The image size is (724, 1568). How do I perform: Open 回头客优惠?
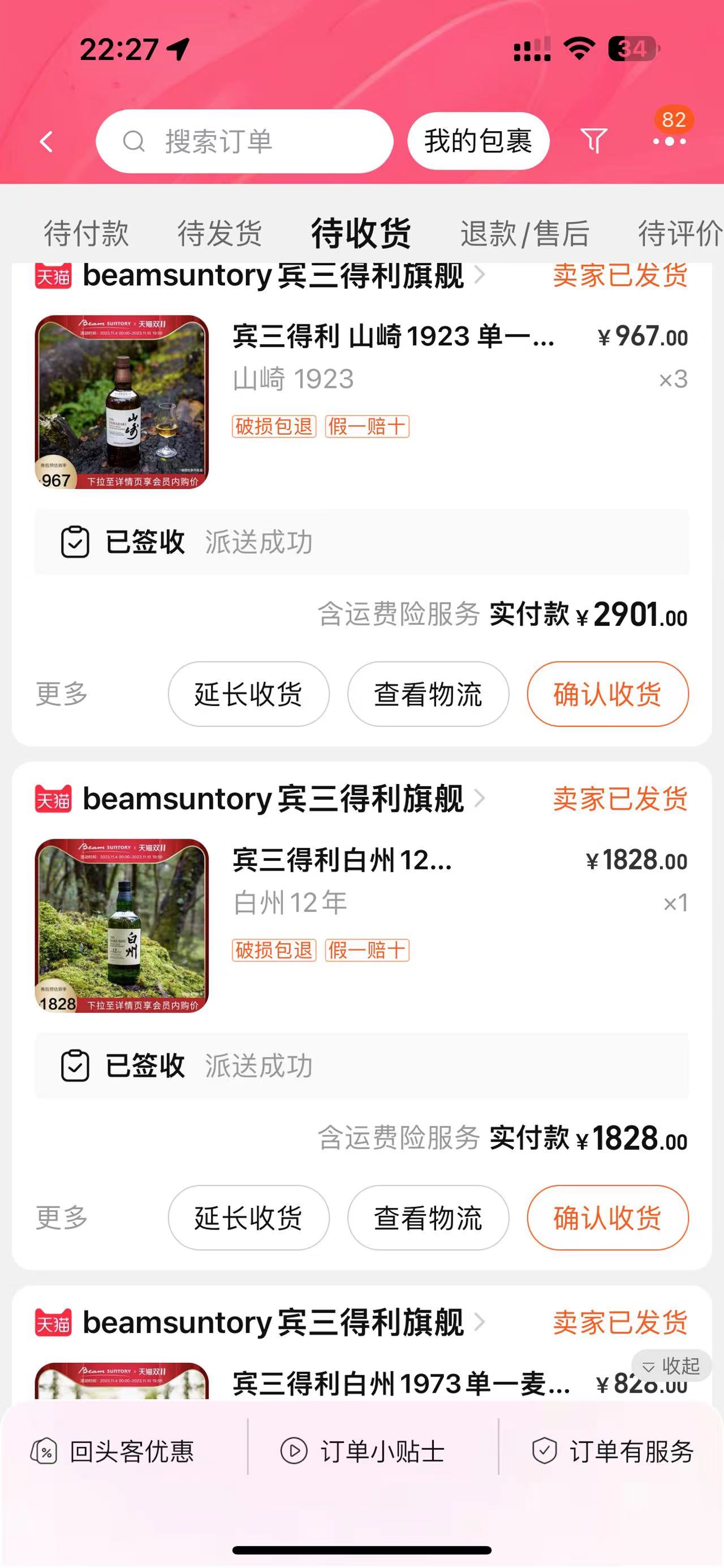112,1452
